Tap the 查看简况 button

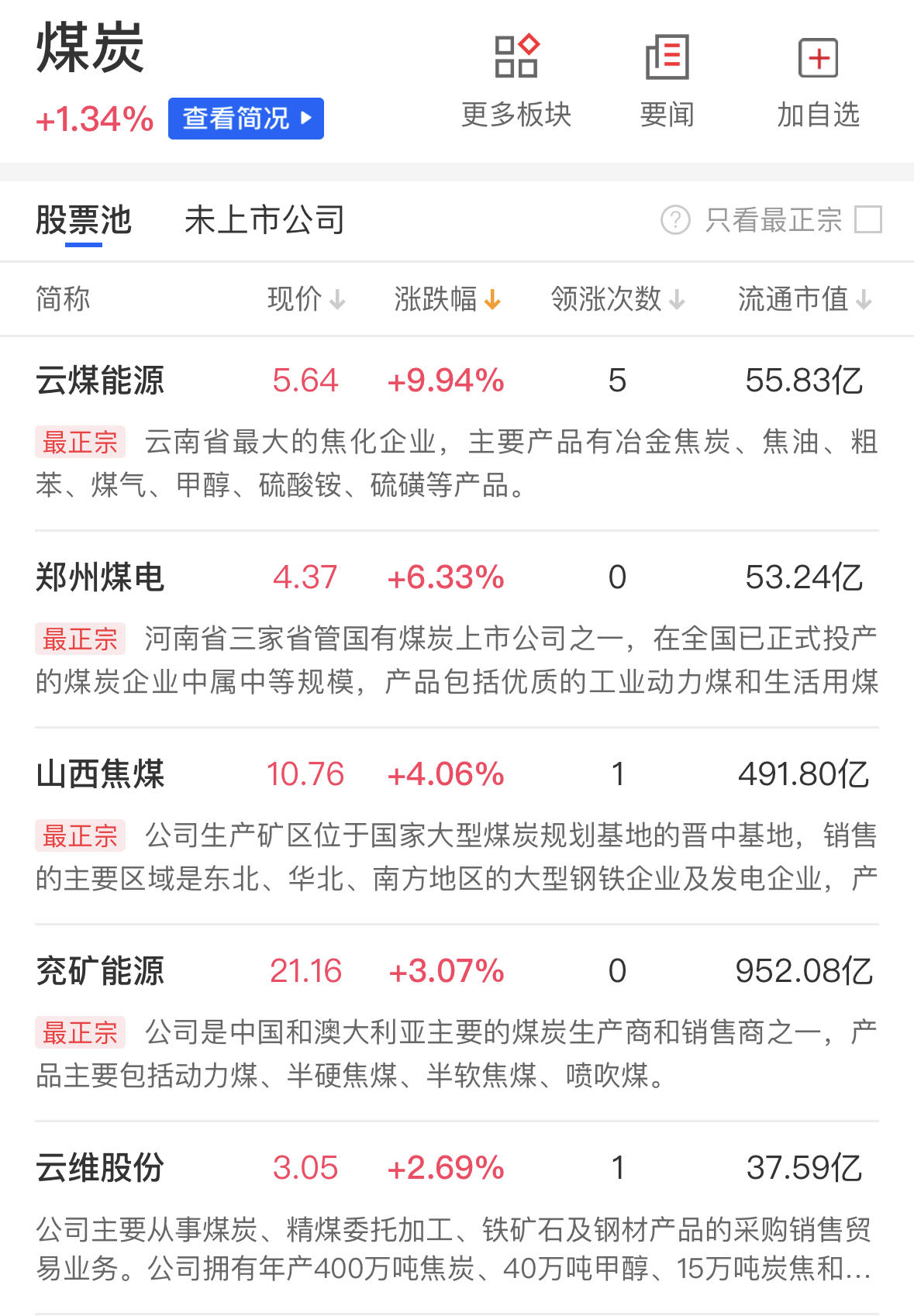[246, 119]
